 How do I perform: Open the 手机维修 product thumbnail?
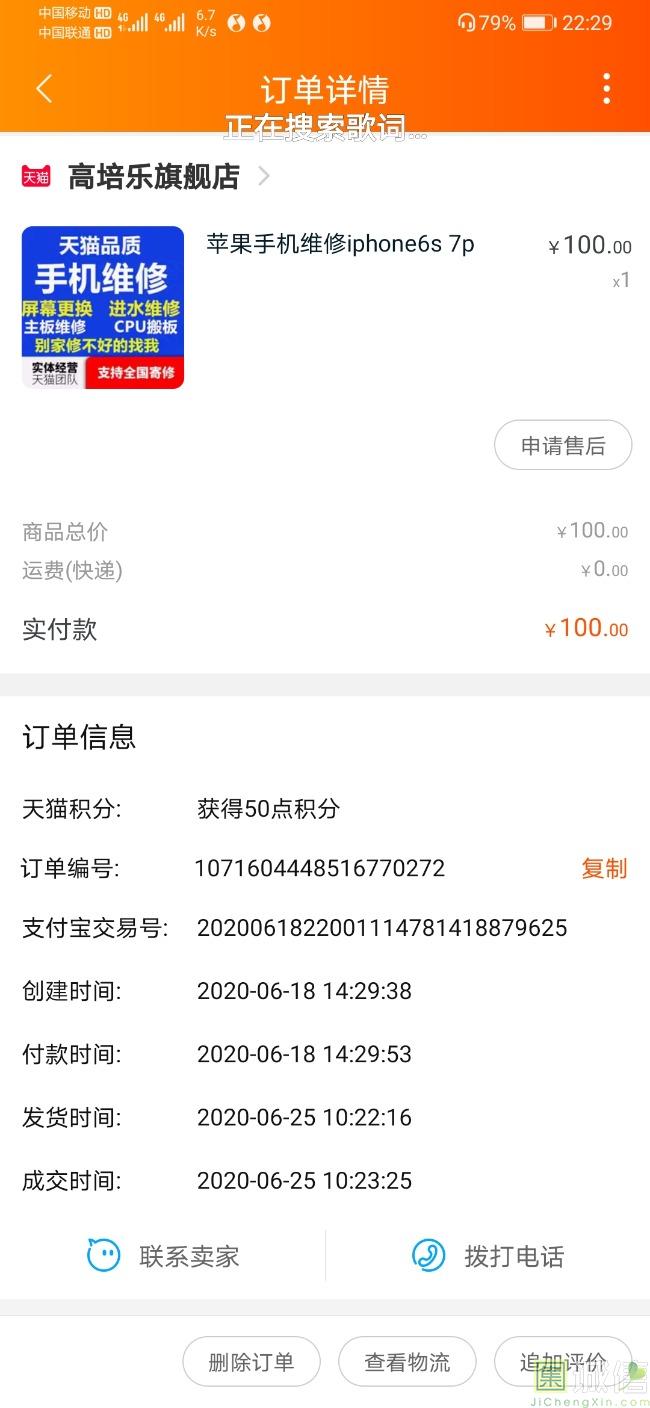(x=103, y=307)
